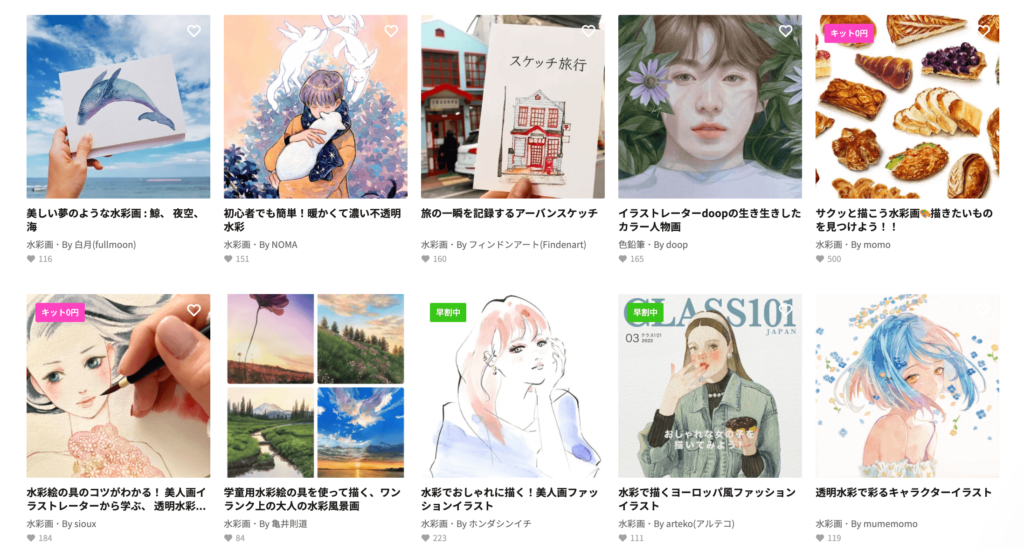Open arteko's European fashion illustration class
This screenshot has width=1024, height=549.
click(709, 386)
